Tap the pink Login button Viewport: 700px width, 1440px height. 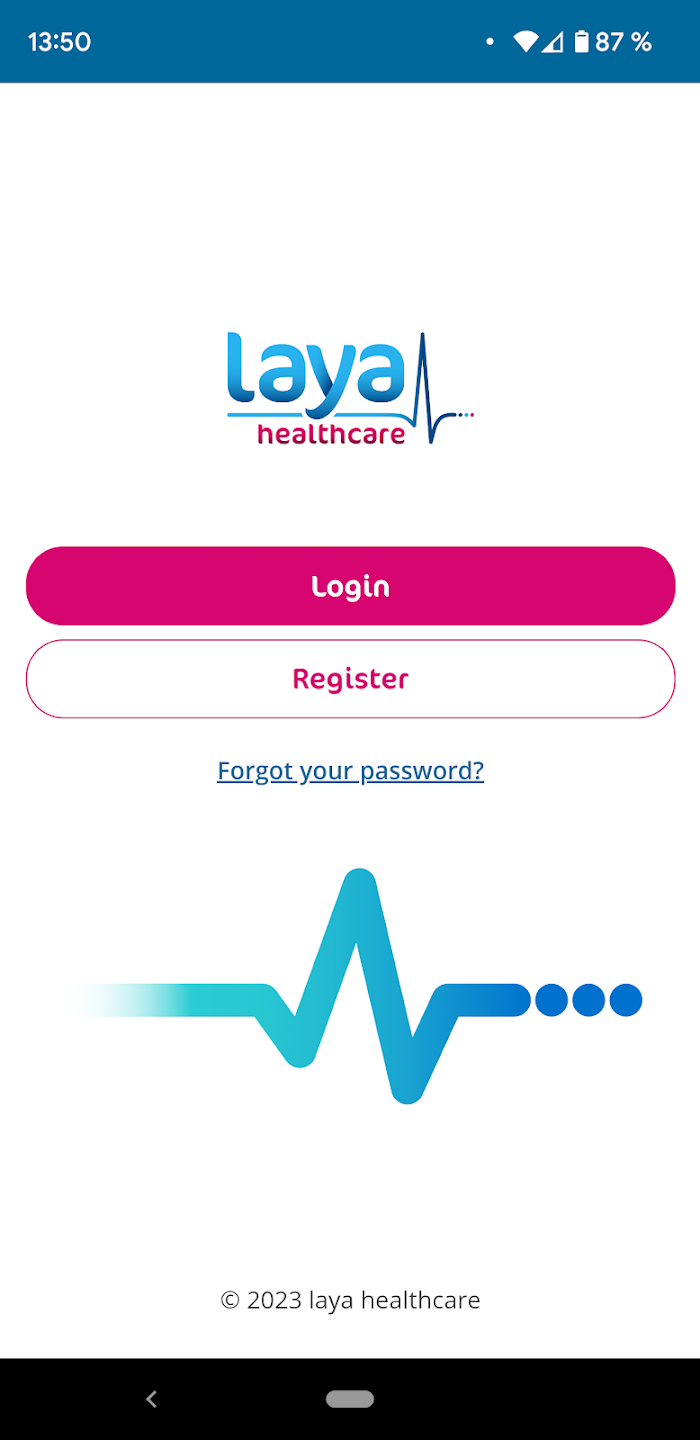(x=350, y=586)
